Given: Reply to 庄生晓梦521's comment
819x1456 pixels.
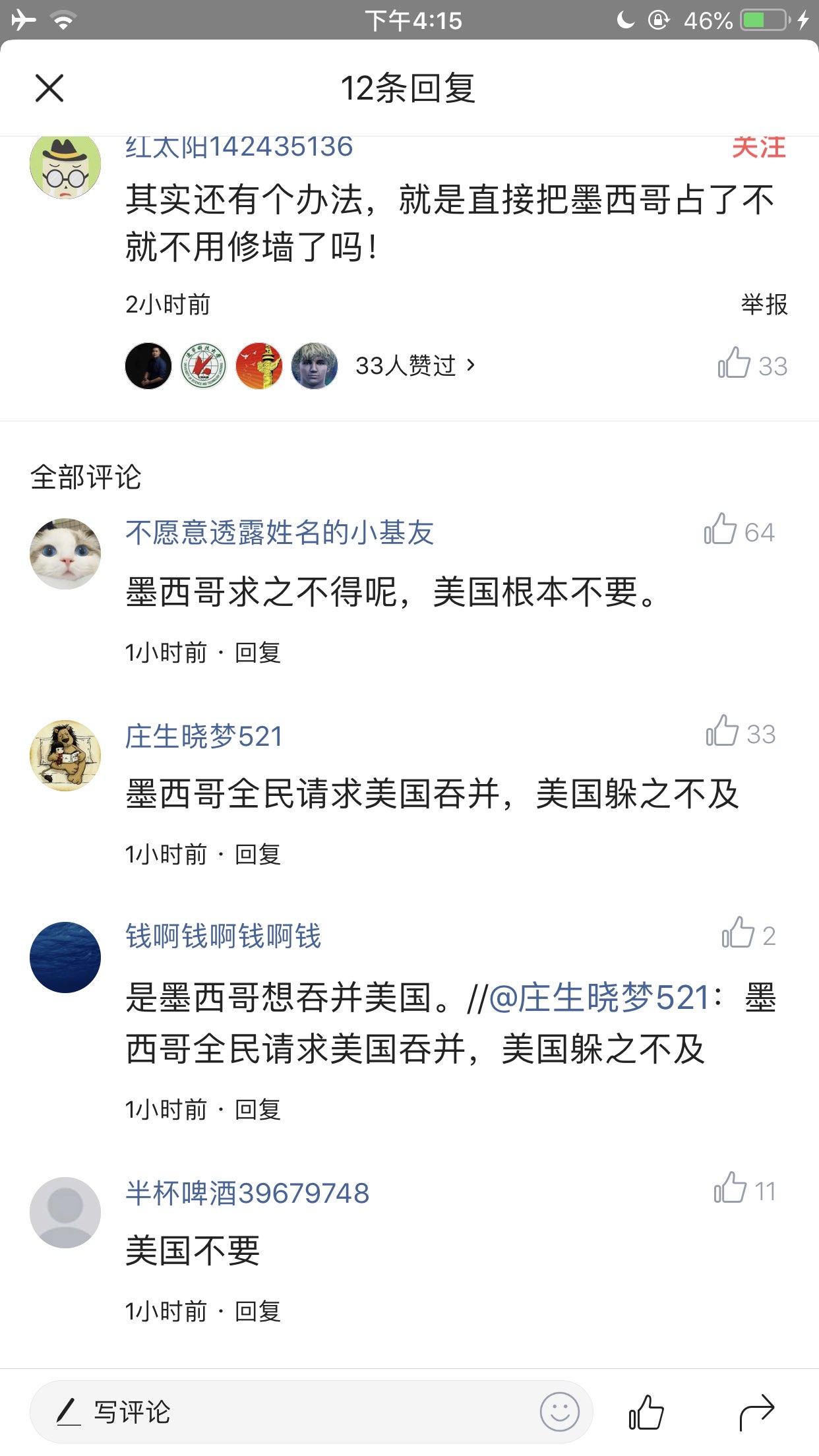Looking at the screenshot, I should coord(258,855).
